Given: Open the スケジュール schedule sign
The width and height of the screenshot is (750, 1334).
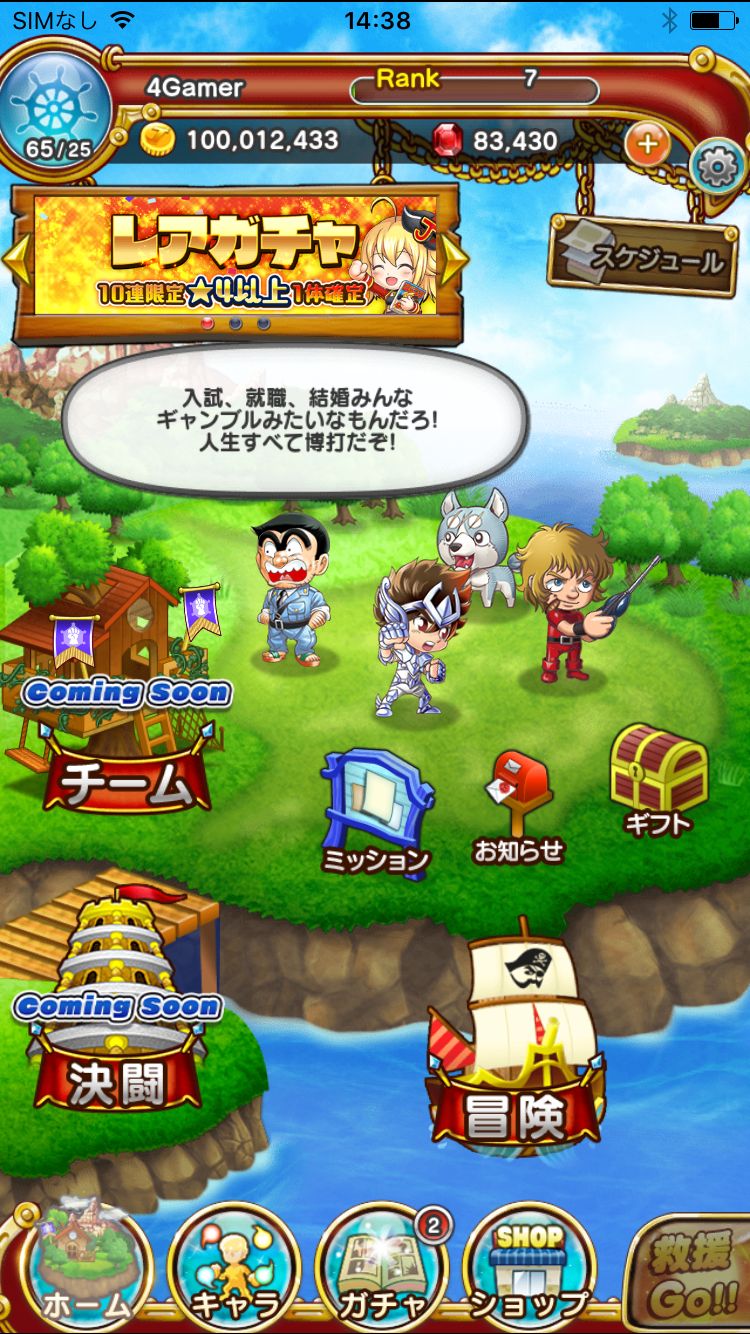Looking at the screenshot, I should coord(645,256).
